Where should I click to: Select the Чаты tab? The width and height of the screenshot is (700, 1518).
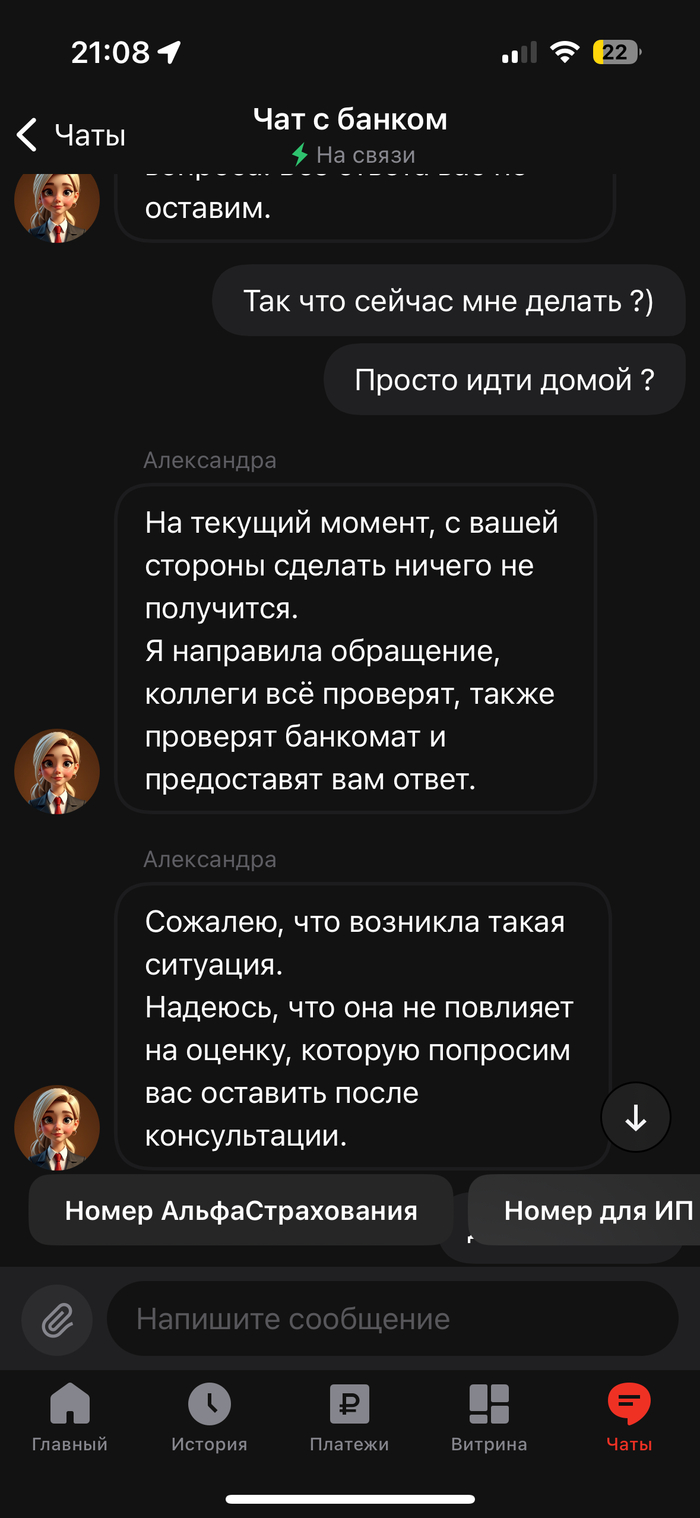(629, 1417)
